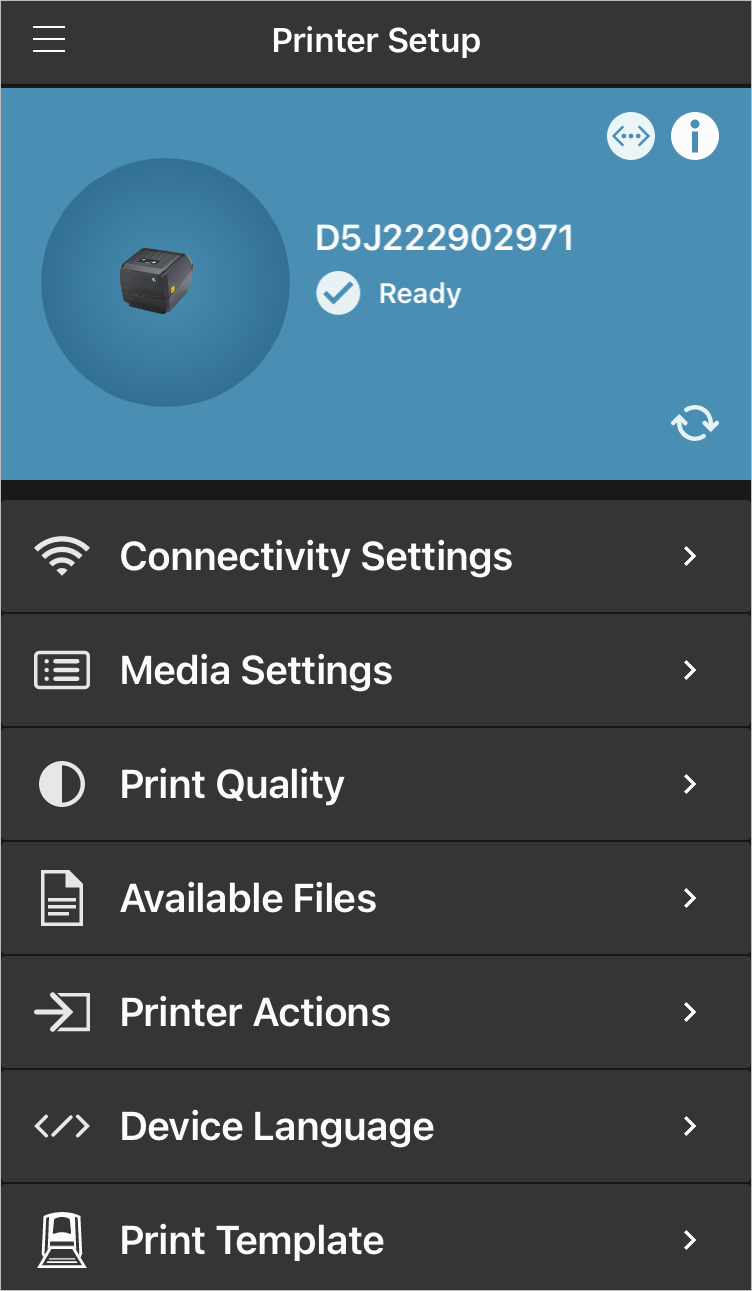Select Device Language
This screenshot has height=1291, width=752.
[376, 1126]
